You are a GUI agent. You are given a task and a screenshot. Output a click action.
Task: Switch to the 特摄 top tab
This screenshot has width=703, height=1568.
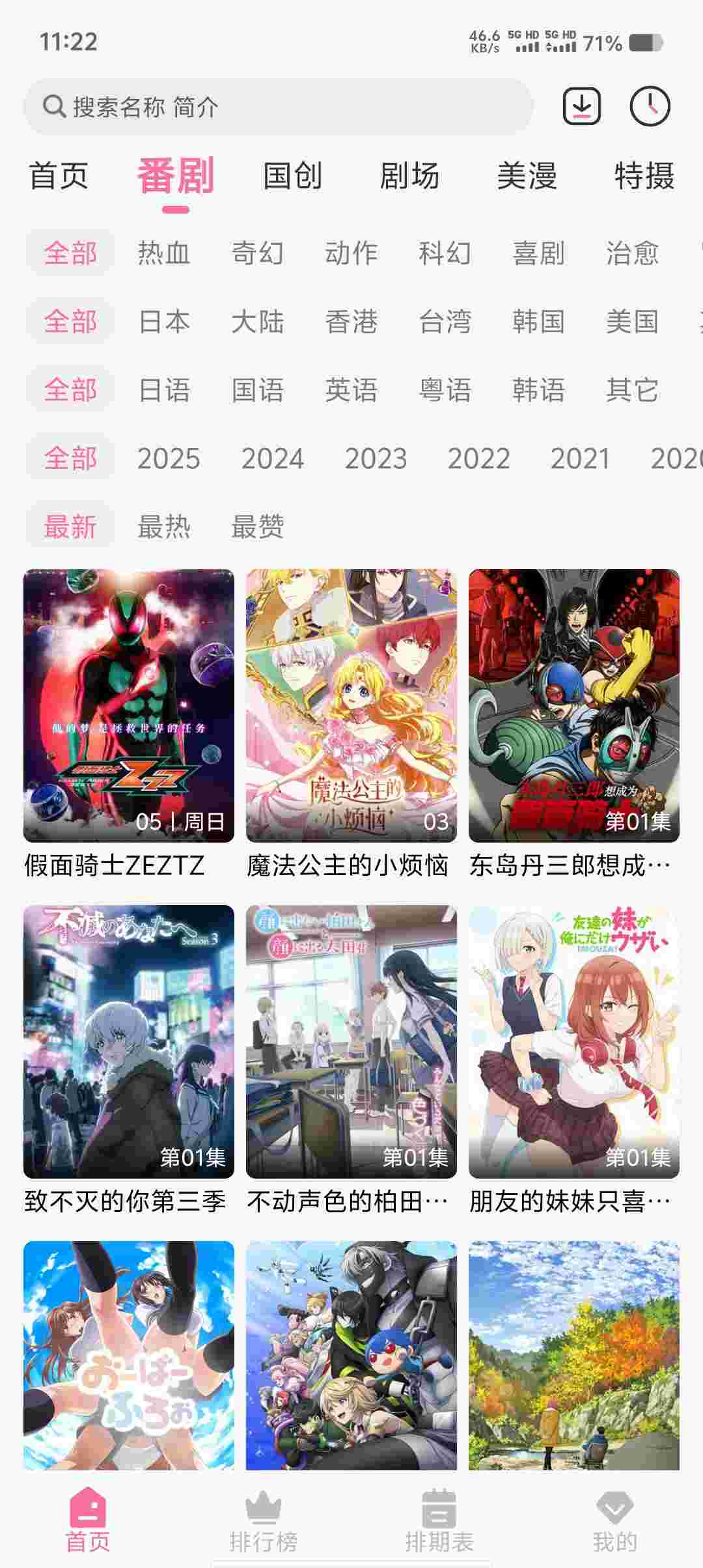pyautogui.click(x=644, y=176)
